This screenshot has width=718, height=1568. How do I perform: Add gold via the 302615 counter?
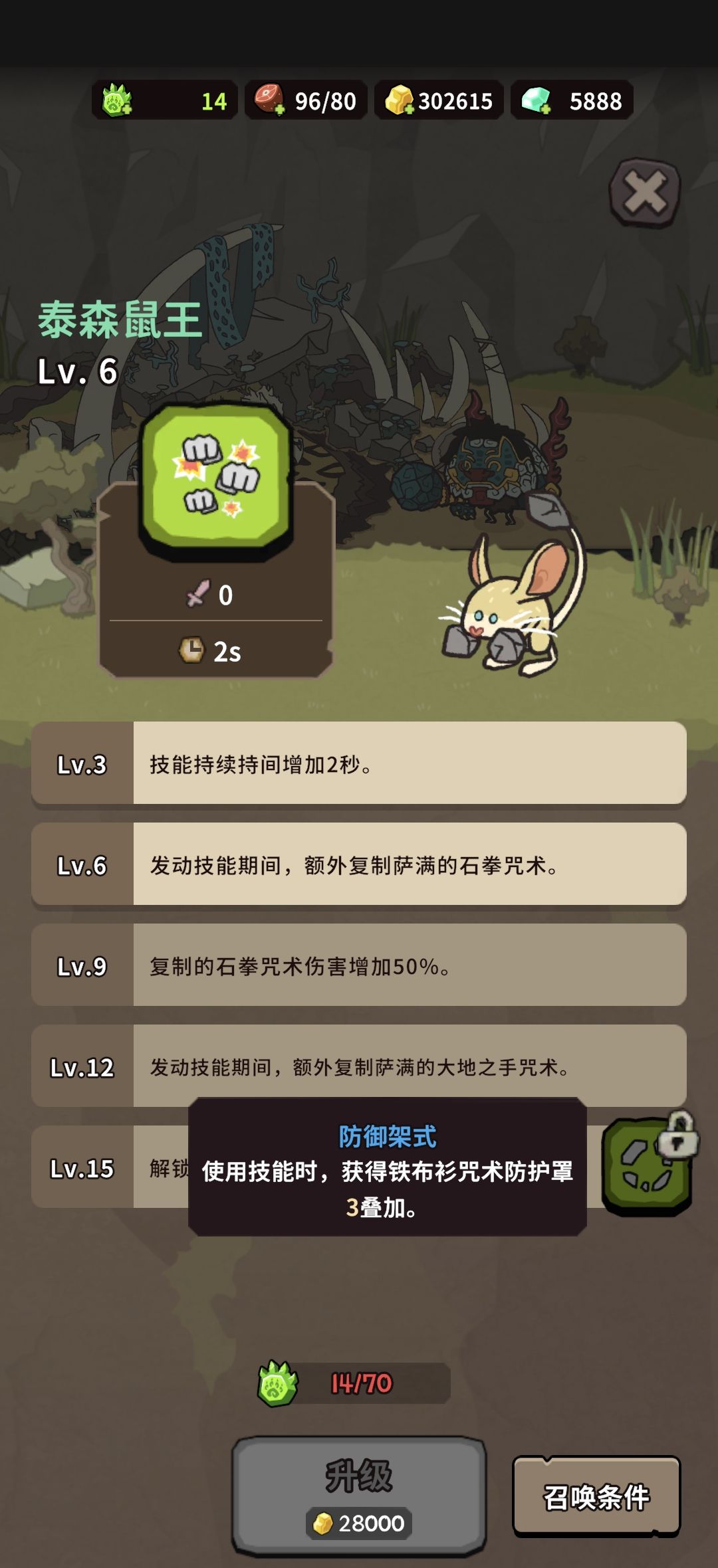[x=400, y=100]
